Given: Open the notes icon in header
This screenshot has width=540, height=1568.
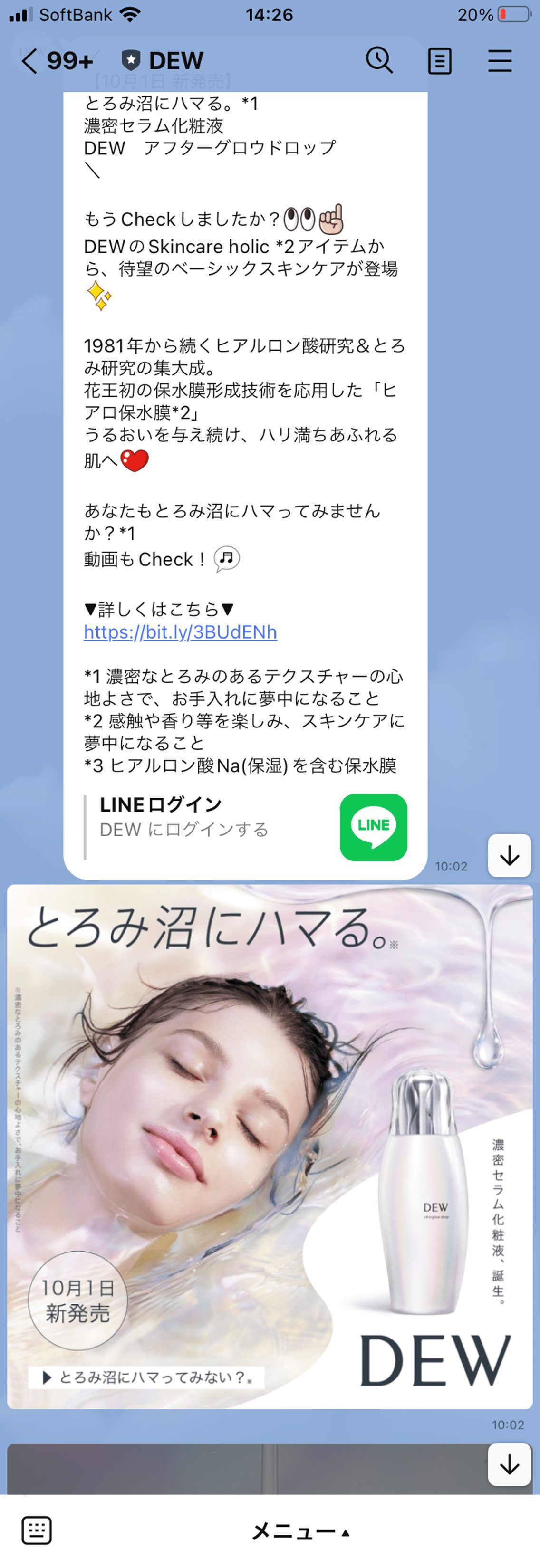Looking at the screenshot, I should tap(440, 61).
